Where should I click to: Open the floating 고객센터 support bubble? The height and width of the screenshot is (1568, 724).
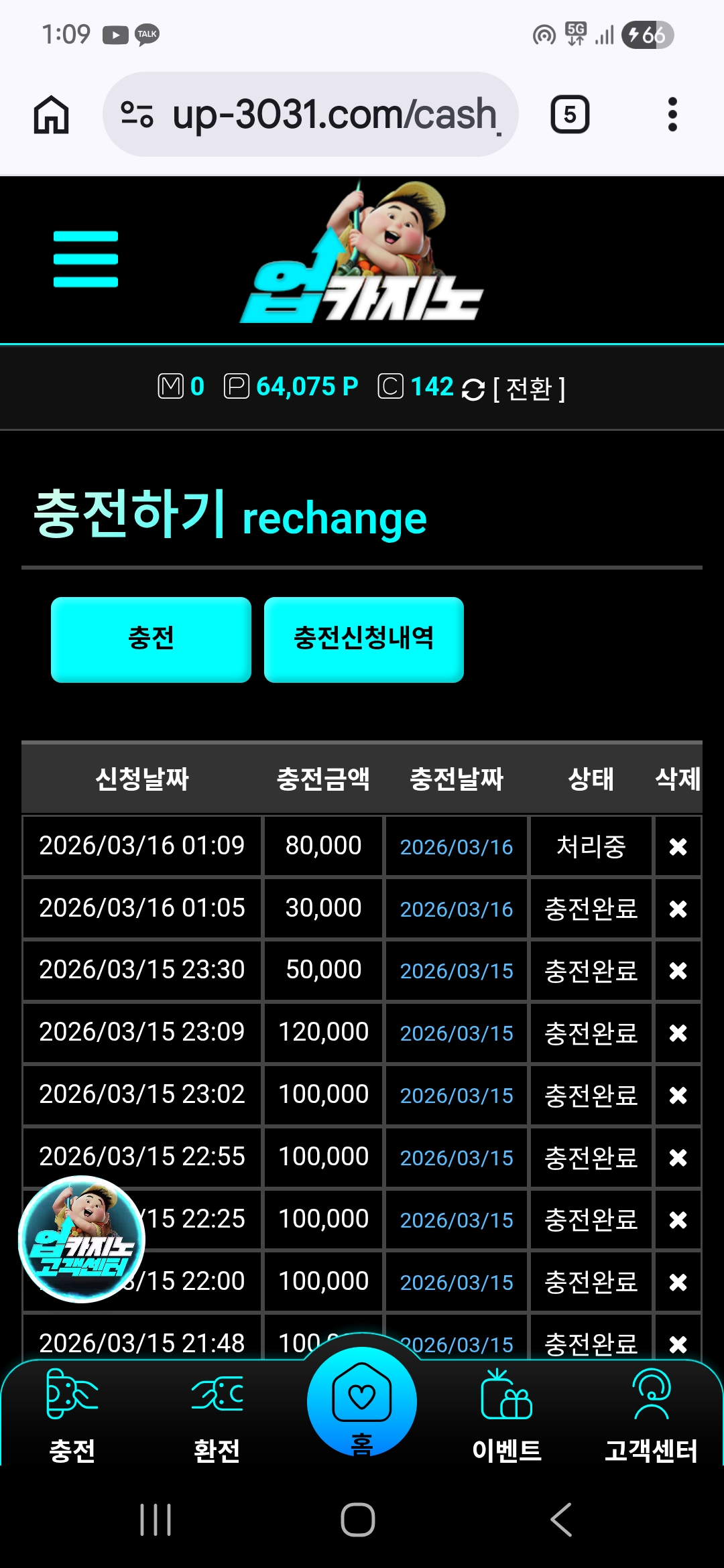pyautogui.click(x=82, y=1239)
